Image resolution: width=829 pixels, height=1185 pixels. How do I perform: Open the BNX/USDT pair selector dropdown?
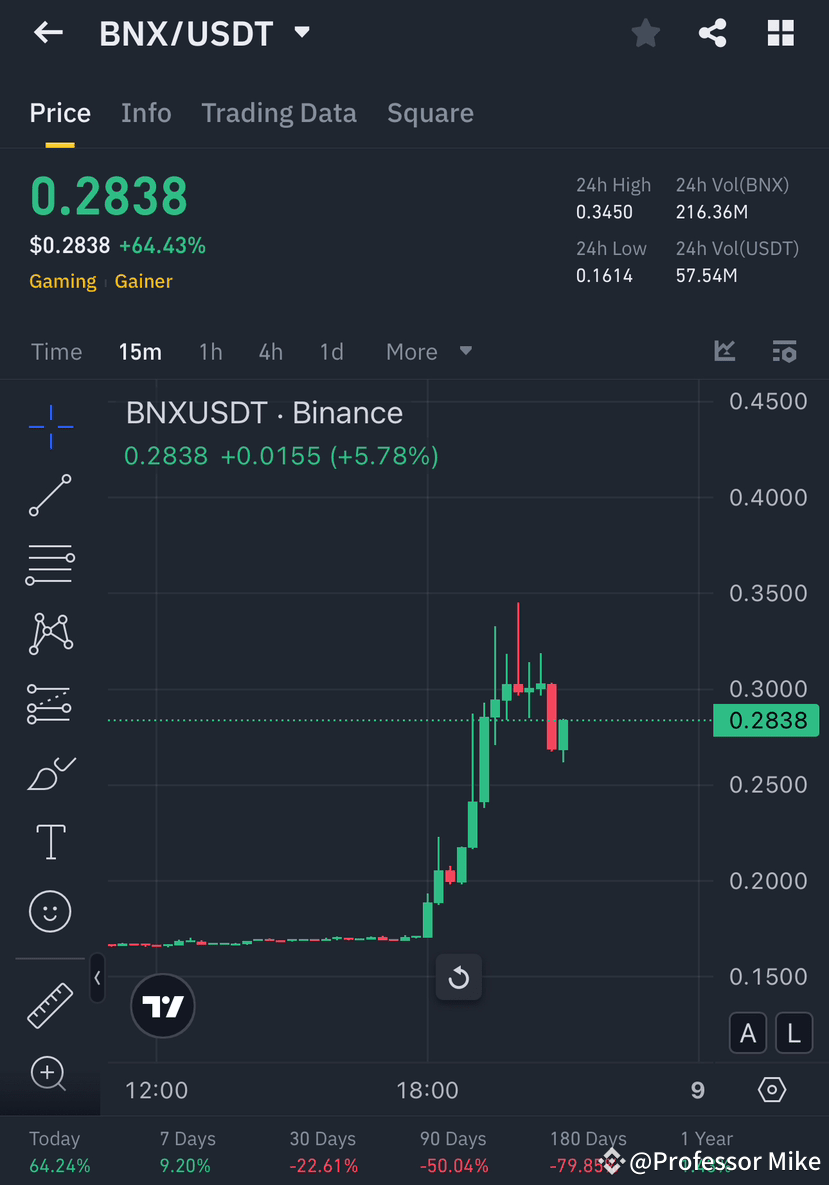coord(302,32)
